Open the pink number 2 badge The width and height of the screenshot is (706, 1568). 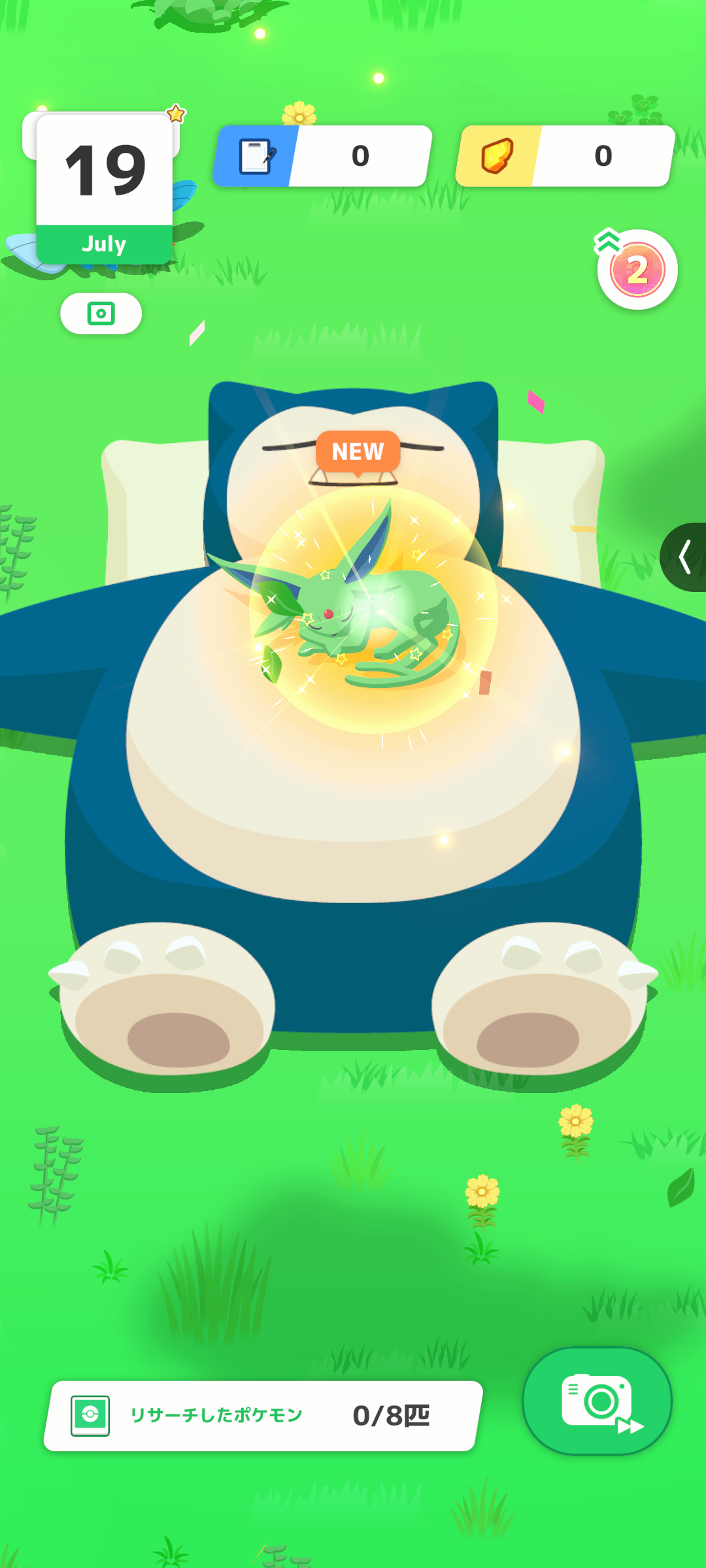point(637,269)
